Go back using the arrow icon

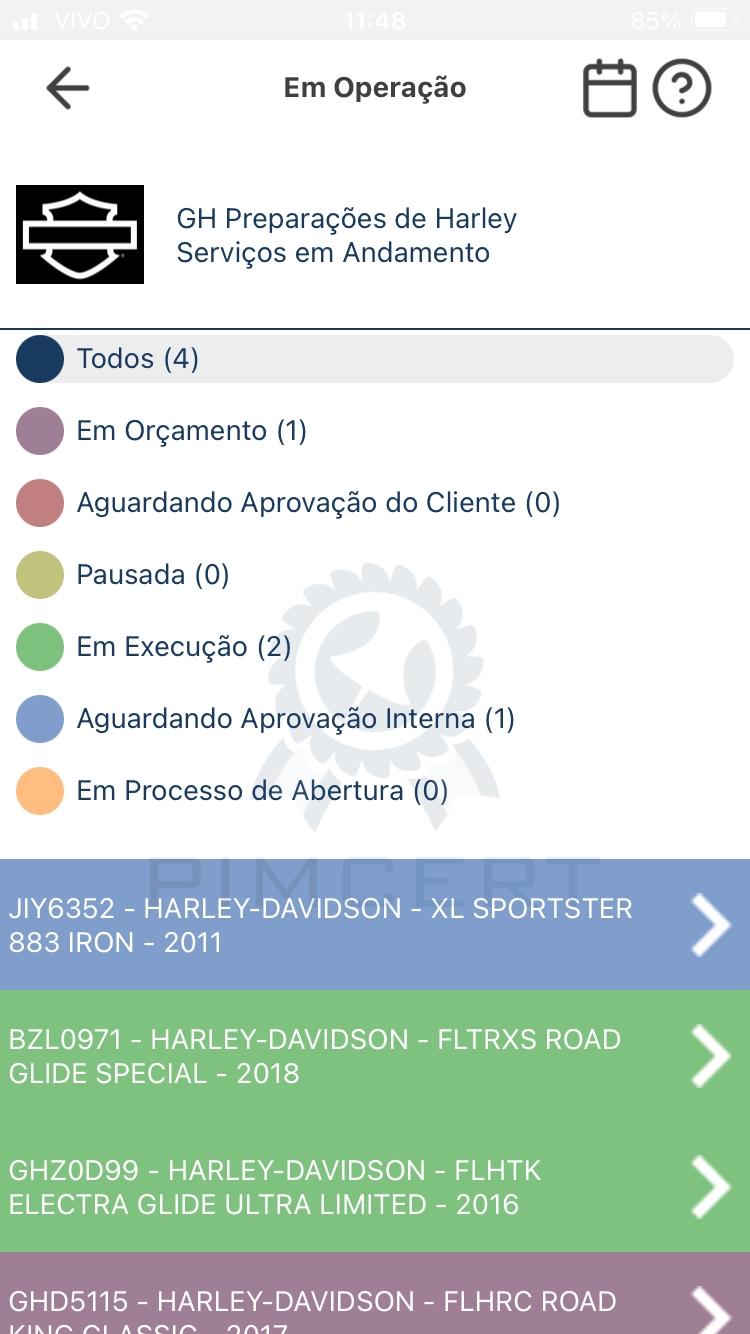tap(68, 88)
